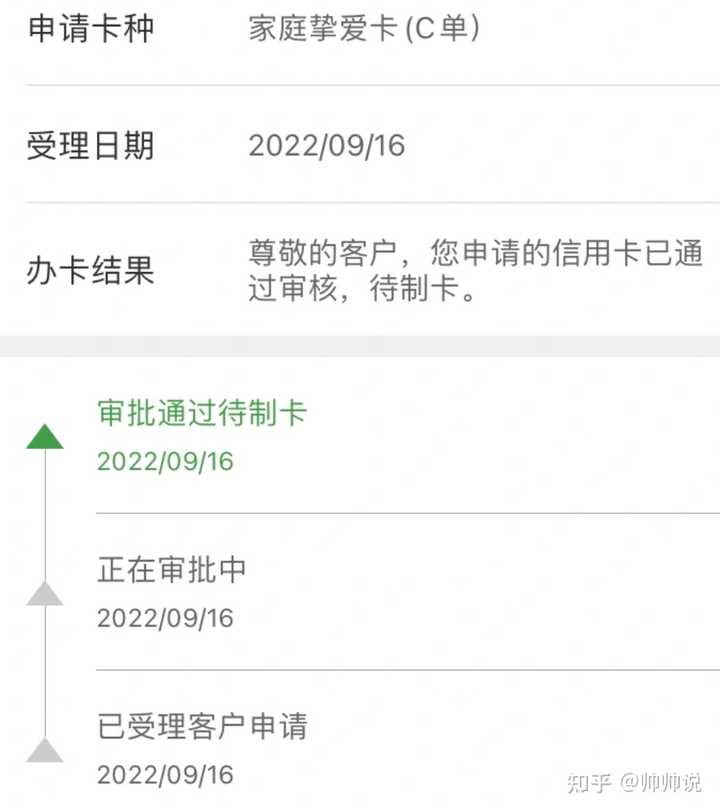Click the green approval status indicator arrow

click(x=43, y=436)
